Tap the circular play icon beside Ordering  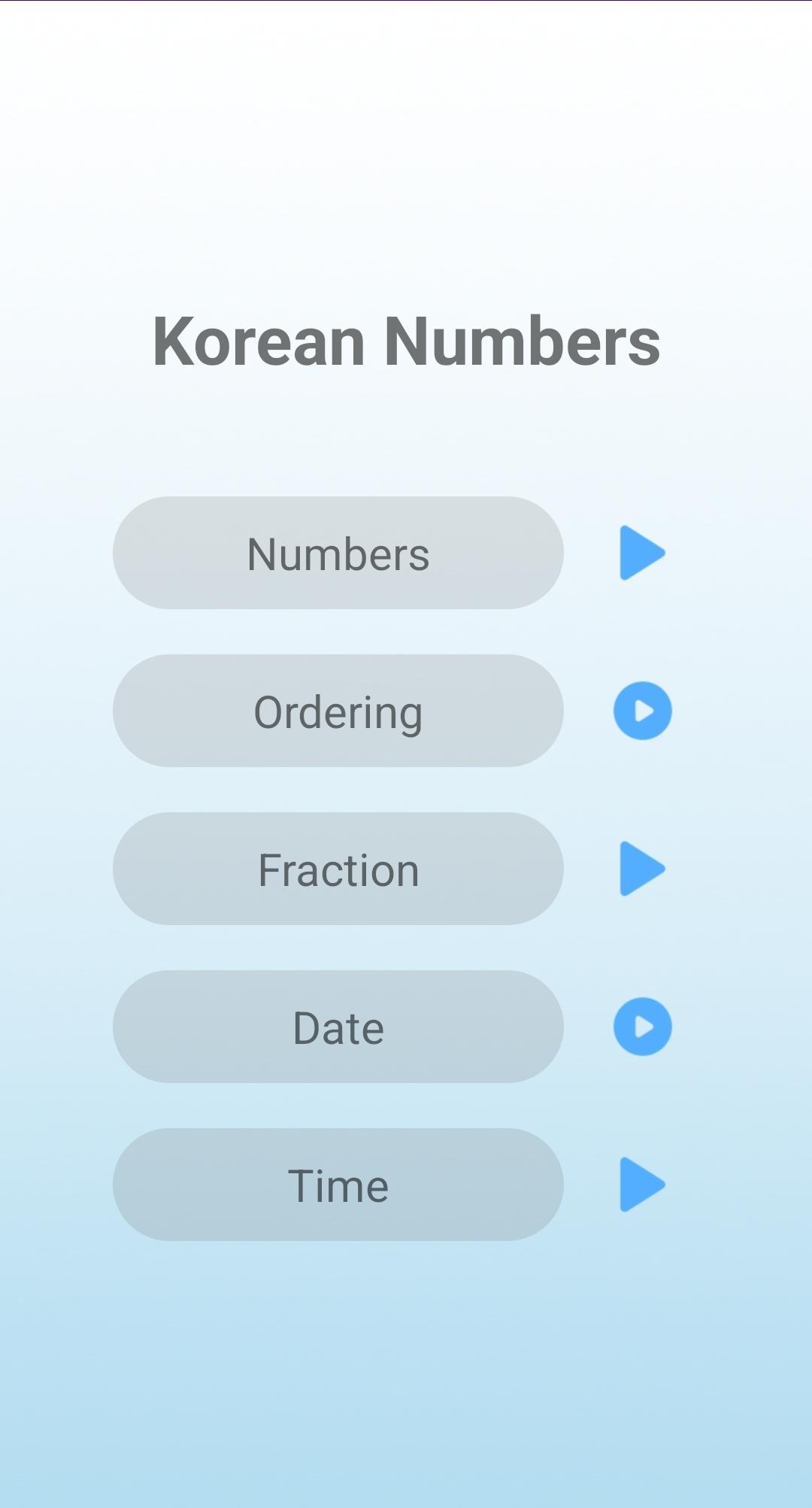642,711
